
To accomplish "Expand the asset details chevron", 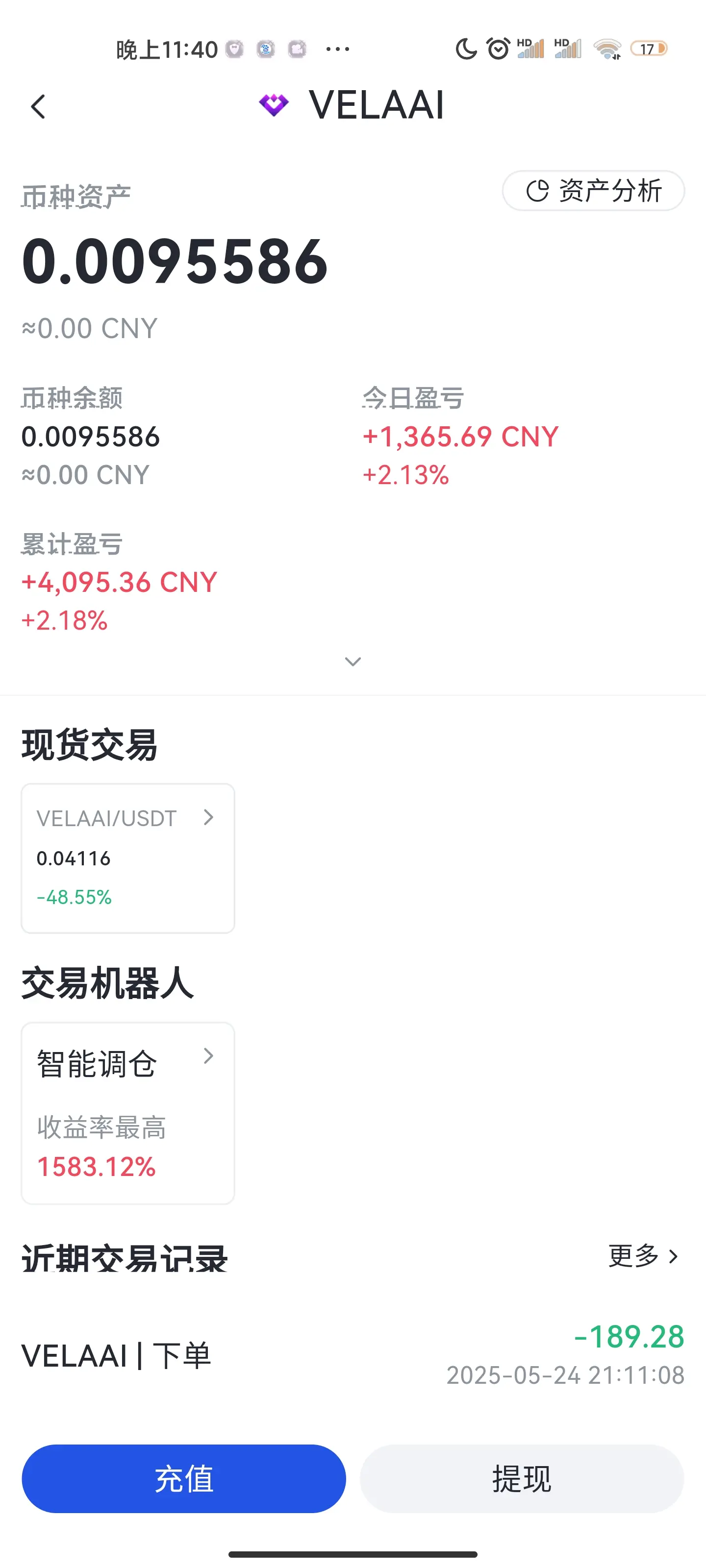I will pos(353,661).
